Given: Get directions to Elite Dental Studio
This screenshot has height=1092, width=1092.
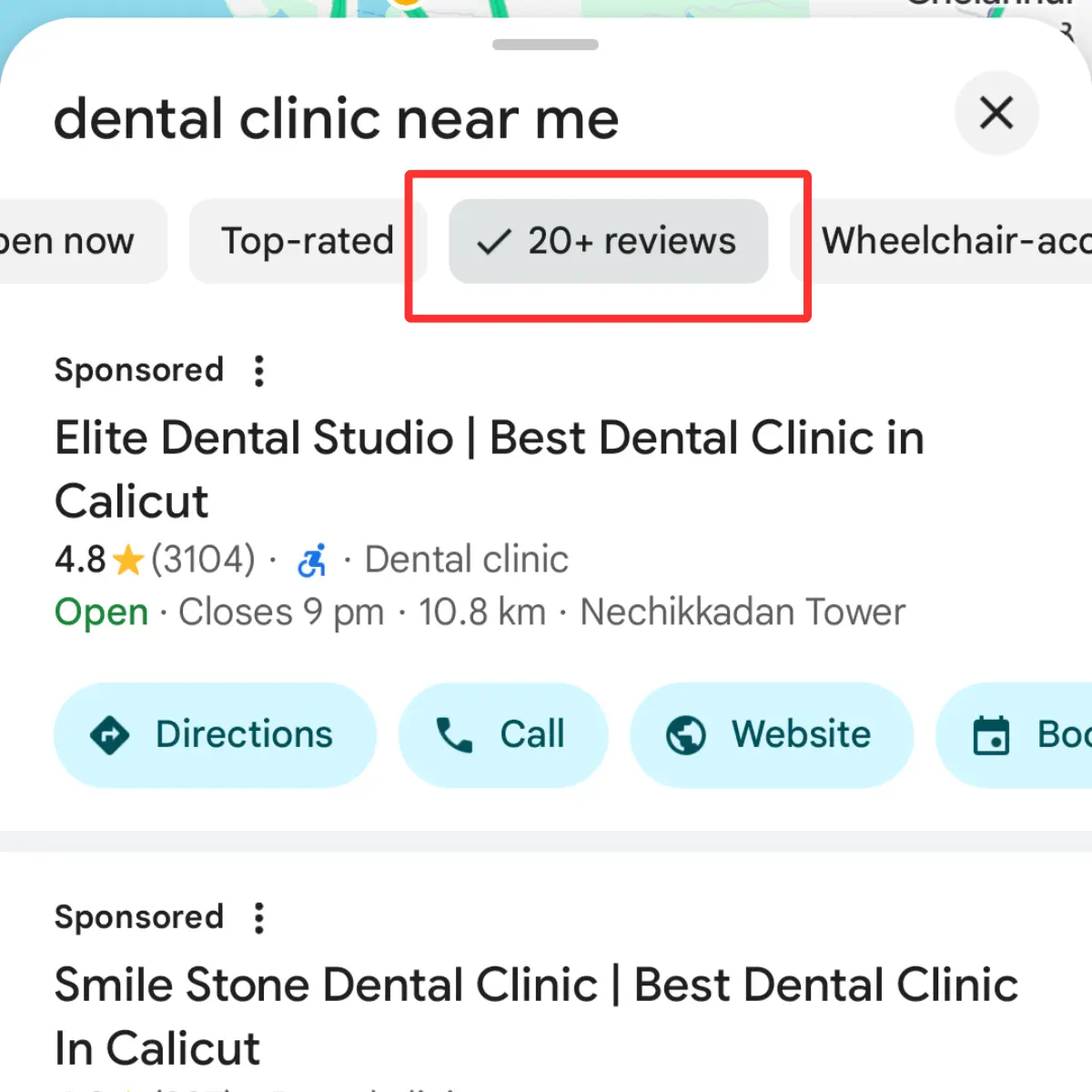Looking at the screenshot, I should (x=215, y=734).
